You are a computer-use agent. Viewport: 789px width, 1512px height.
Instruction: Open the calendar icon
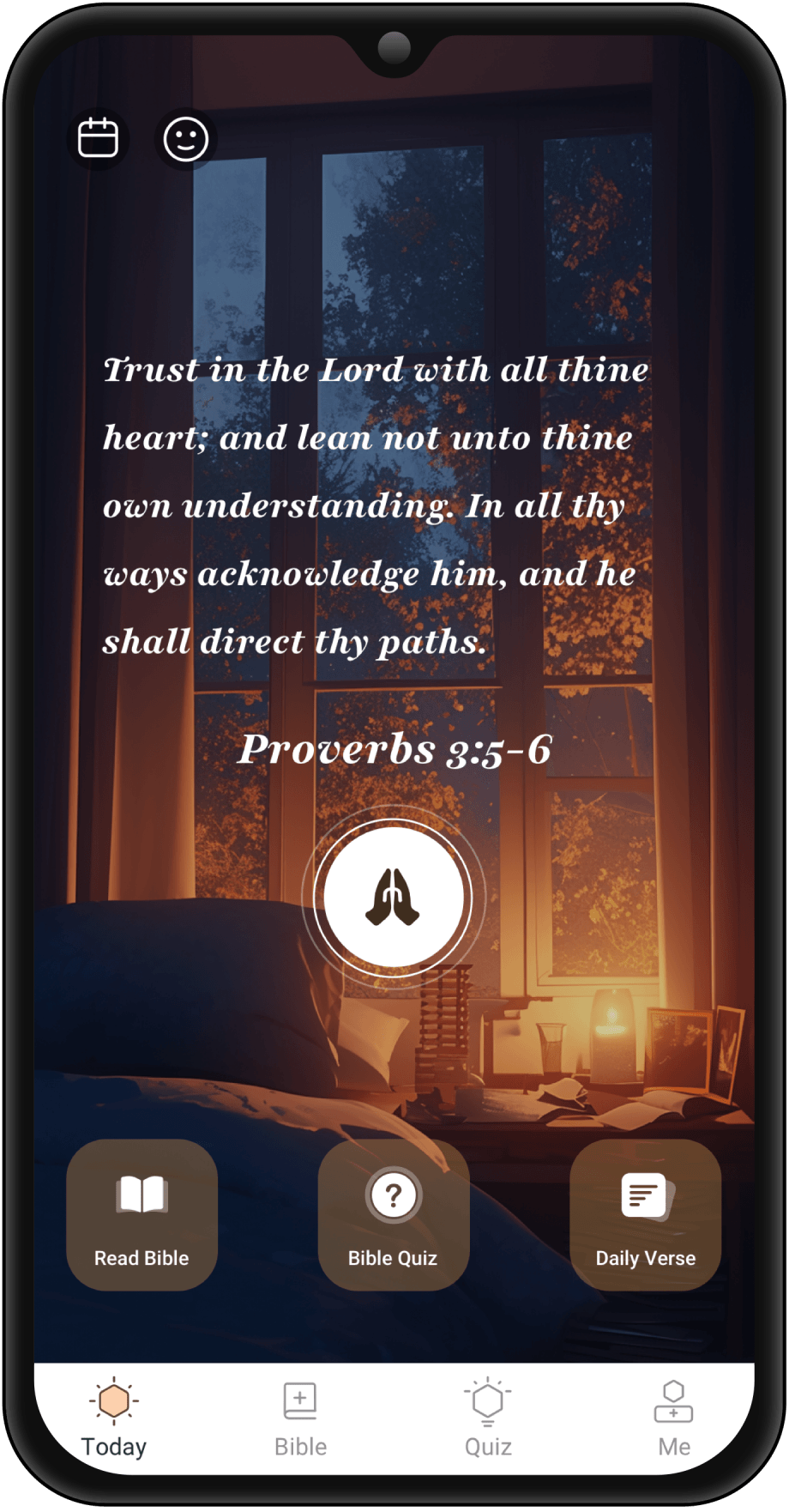98,138
